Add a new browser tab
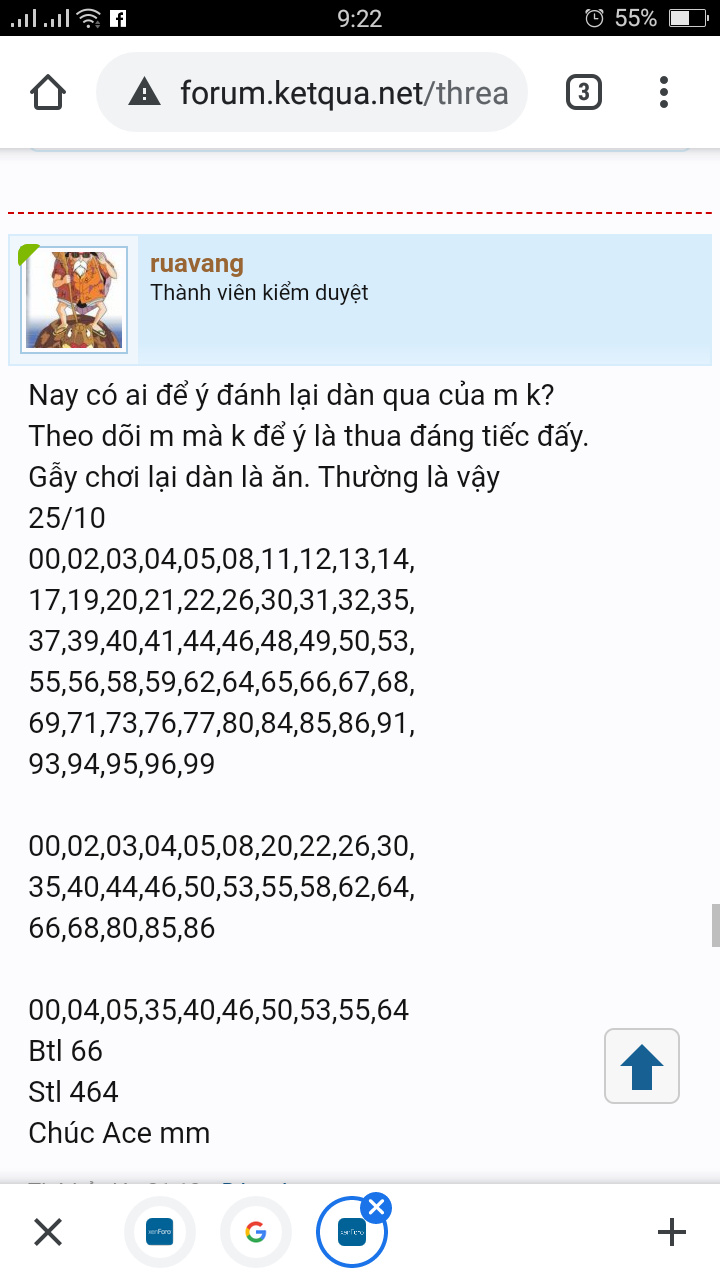Screen dimensions: 720x1280 [671, 1232]
